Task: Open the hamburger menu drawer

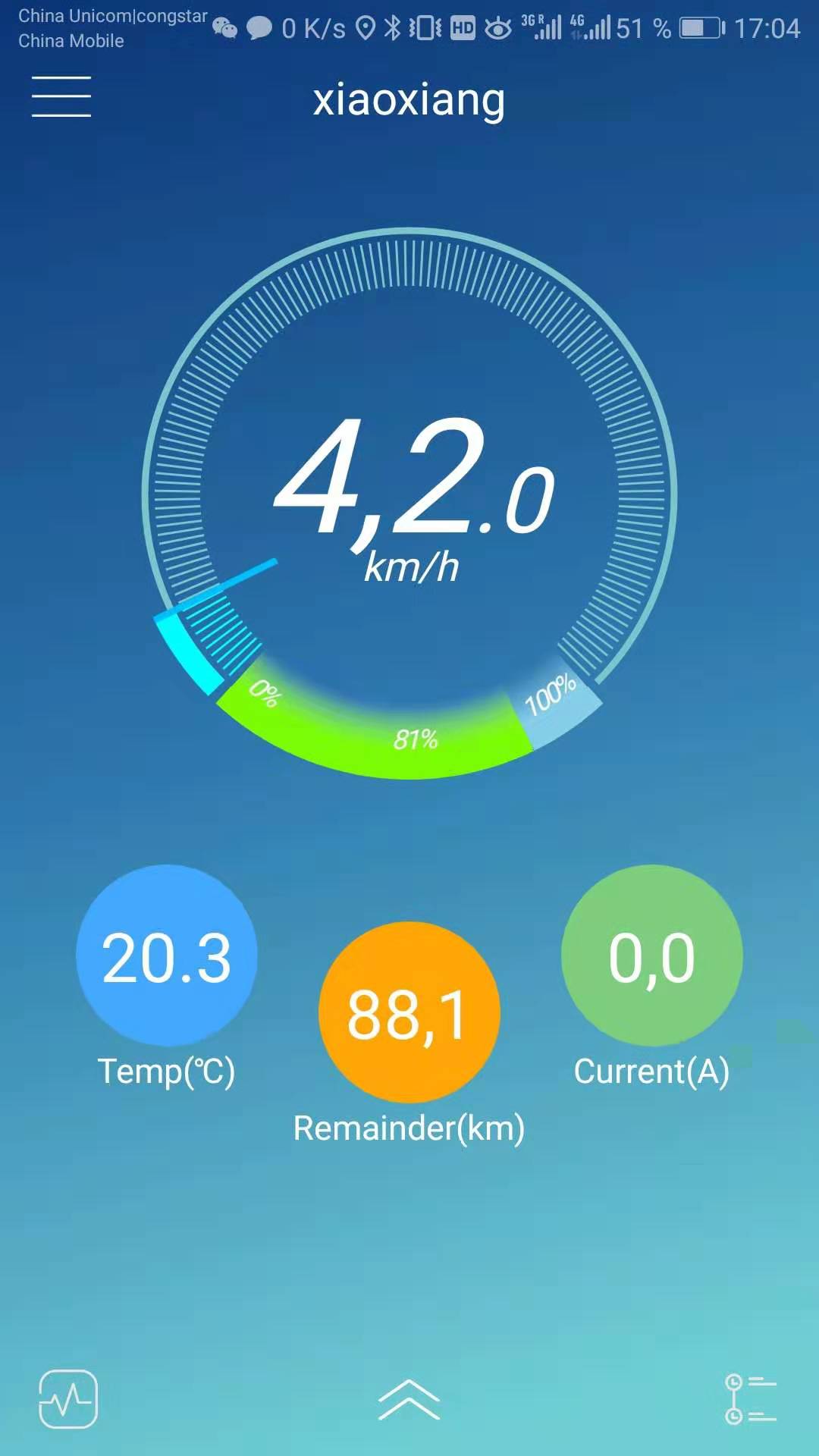Action: 61,97
